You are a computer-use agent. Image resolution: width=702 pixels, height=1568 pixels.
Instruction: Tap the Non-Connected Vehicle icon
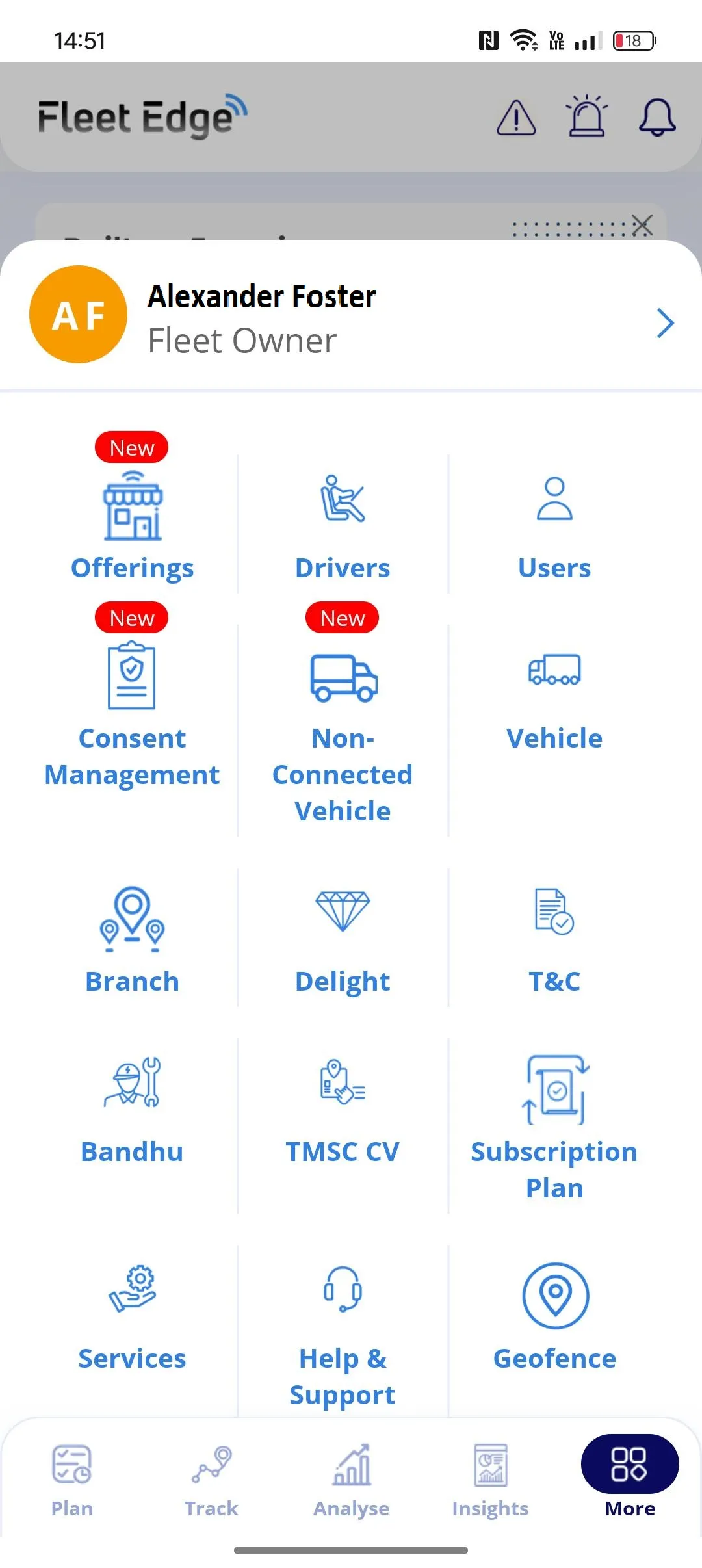click(343, 676)
